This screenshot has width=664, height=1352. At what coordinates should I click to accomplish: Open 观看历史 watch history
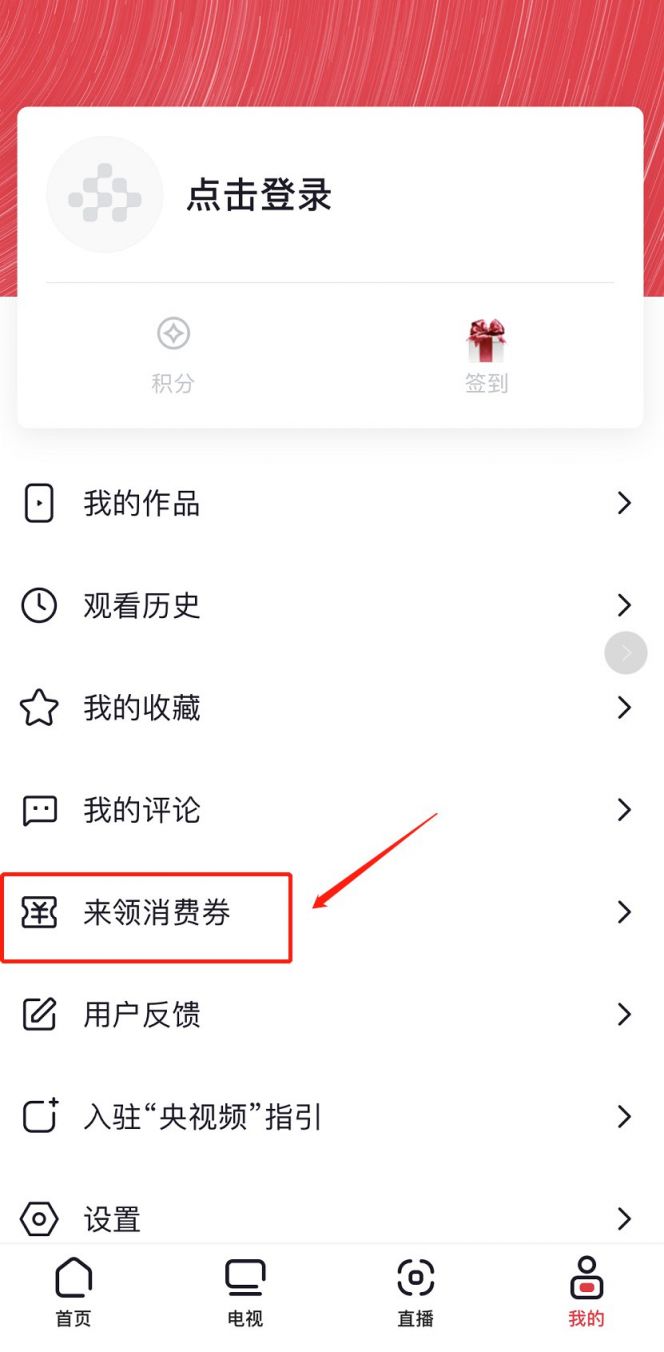tap(142, 605)
